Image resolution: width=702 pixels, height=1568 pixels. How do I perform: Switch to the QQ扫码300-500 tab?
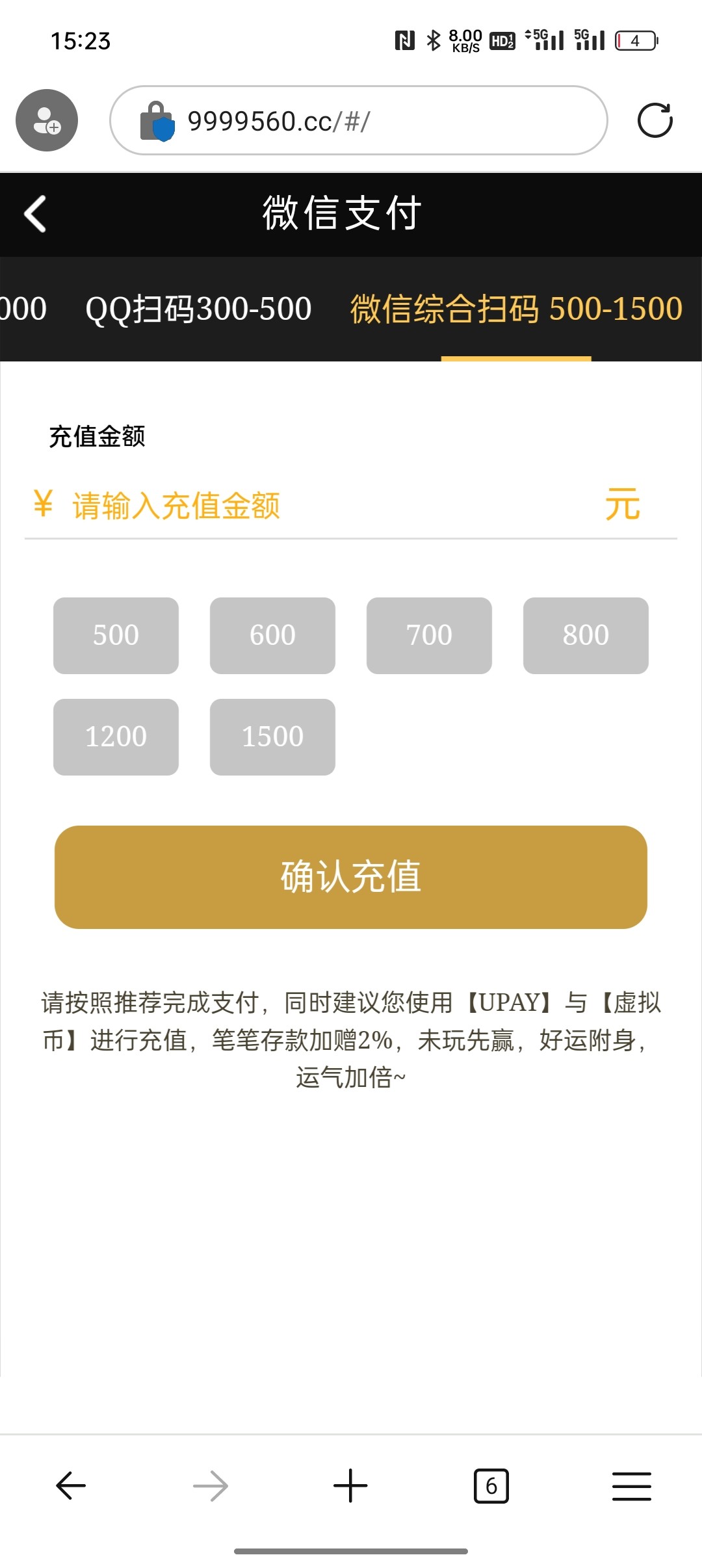point(198,309)
